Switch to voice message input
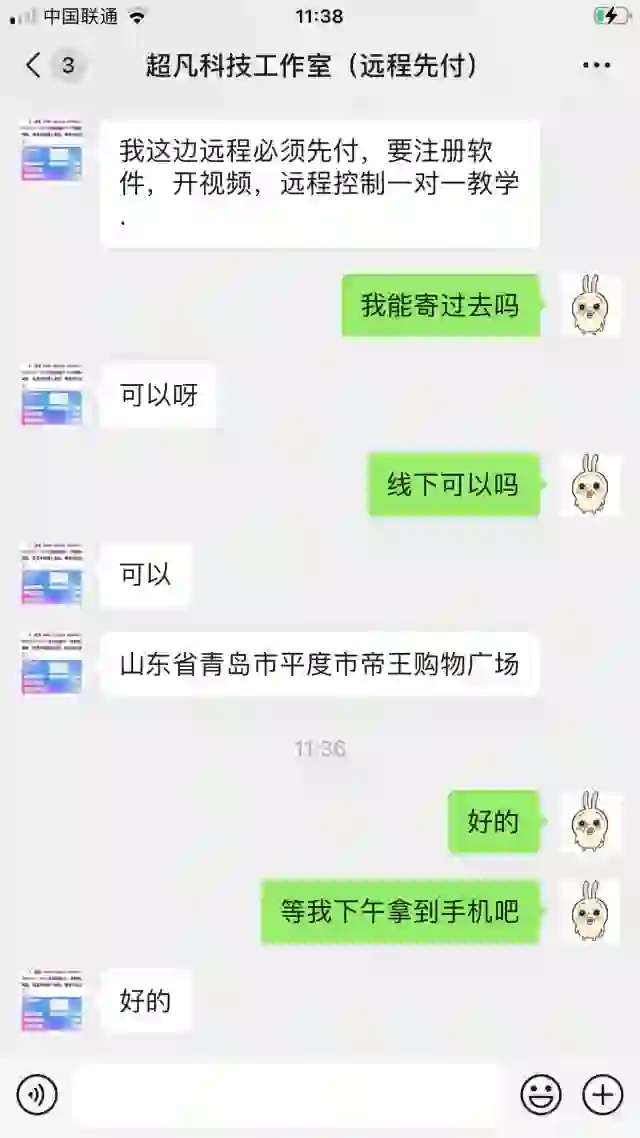The height and width of the screenshot is (1138, 640). point(37,1095)
